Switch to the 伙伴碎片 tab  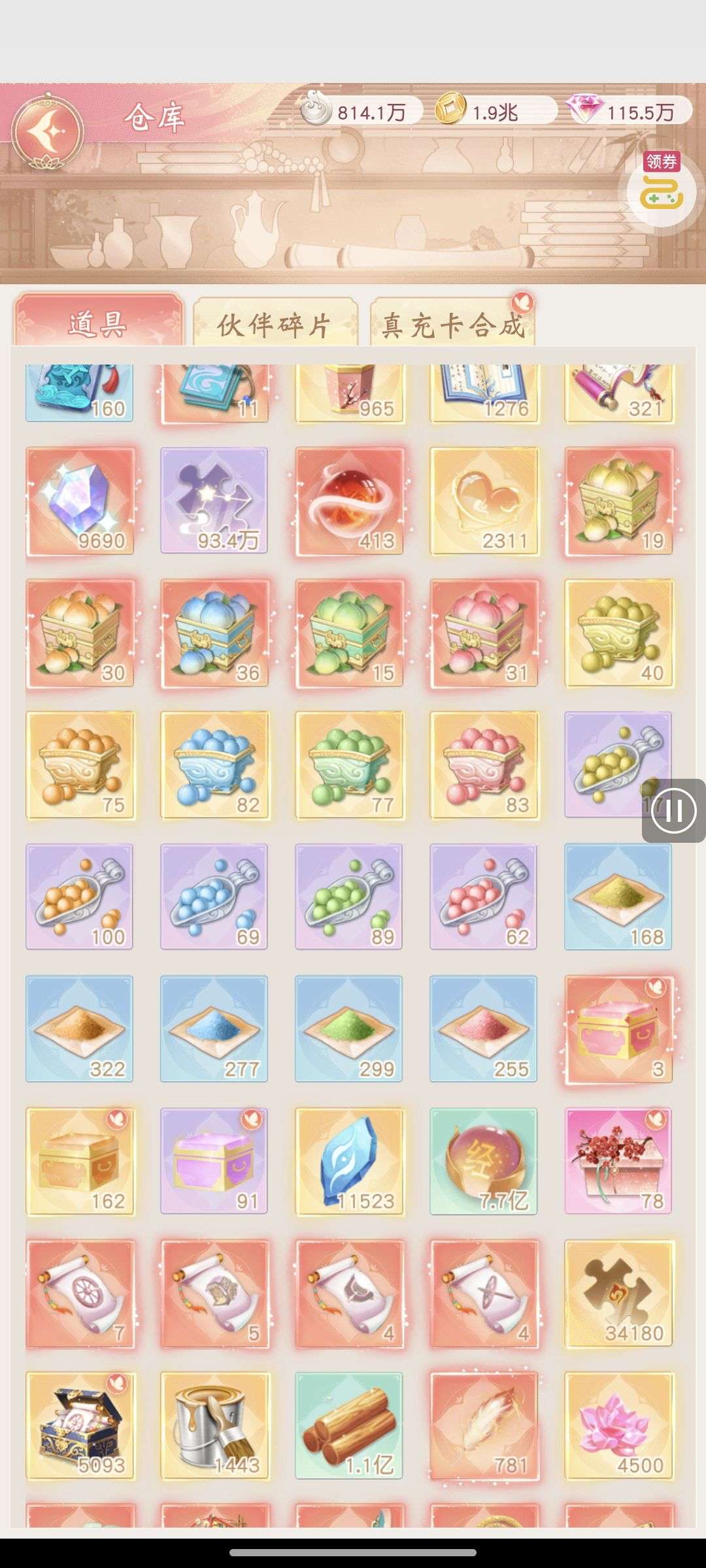point(275,323)
